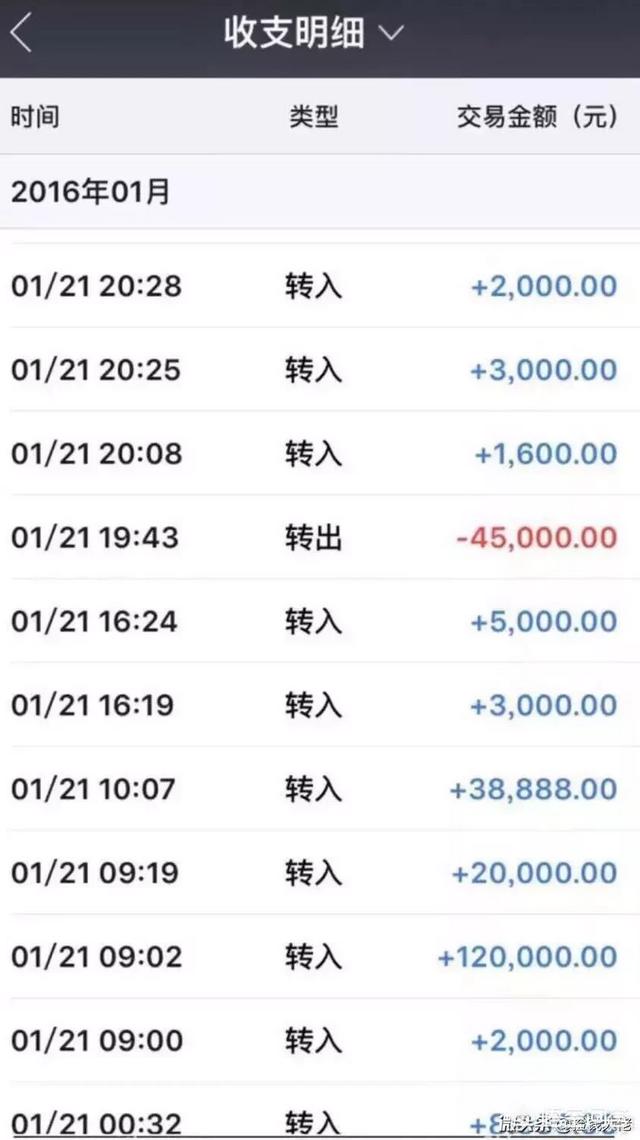View the 01/21 16:24 +5,000.00 entry
The height and width of the screenshot is (1140, 640).
pyautogui.click(x=320, y=622)
